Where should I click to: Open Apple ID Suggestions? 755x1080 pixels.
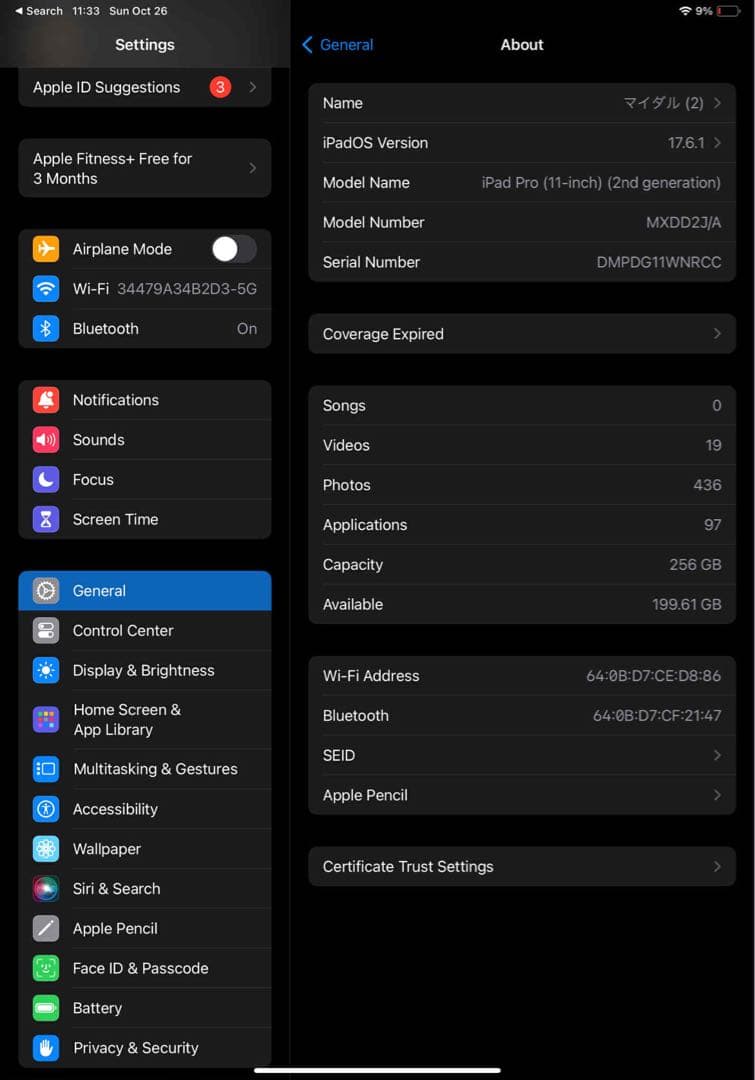145,88
